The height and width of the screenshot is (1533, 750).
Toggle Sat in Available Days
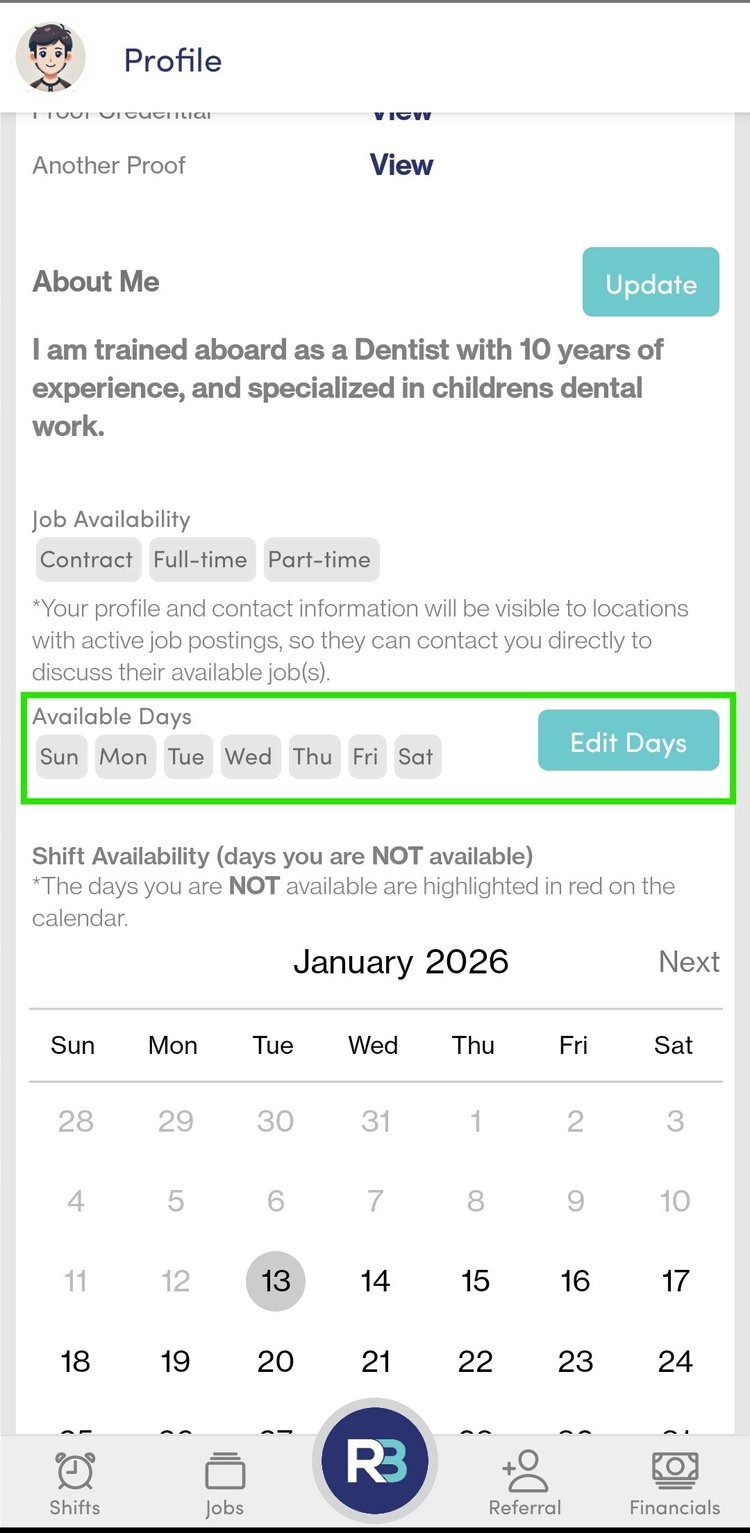point(417,757)
